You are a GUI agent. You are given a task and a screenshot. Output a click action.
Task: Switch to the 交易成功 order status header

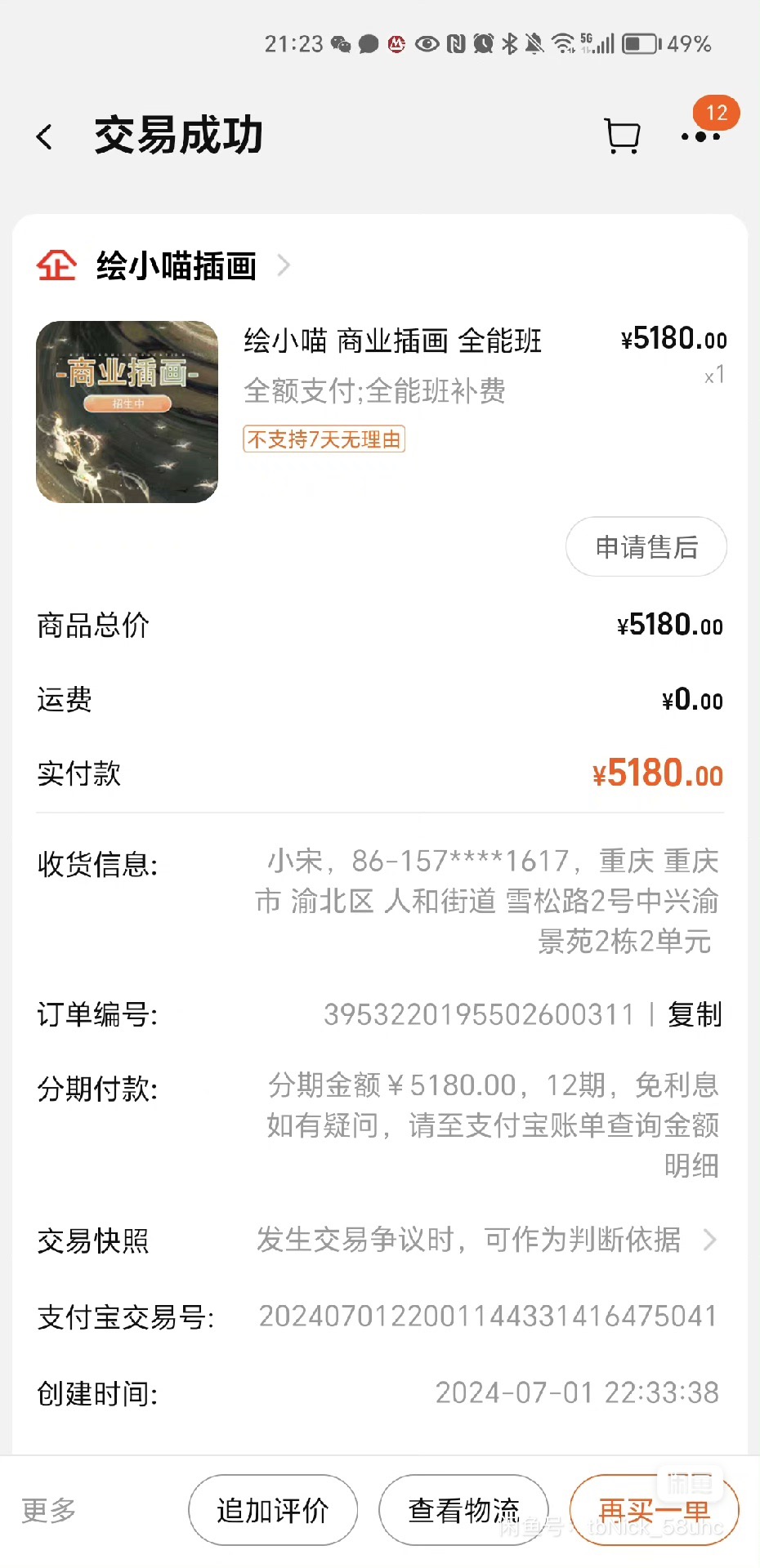[177, 136]
